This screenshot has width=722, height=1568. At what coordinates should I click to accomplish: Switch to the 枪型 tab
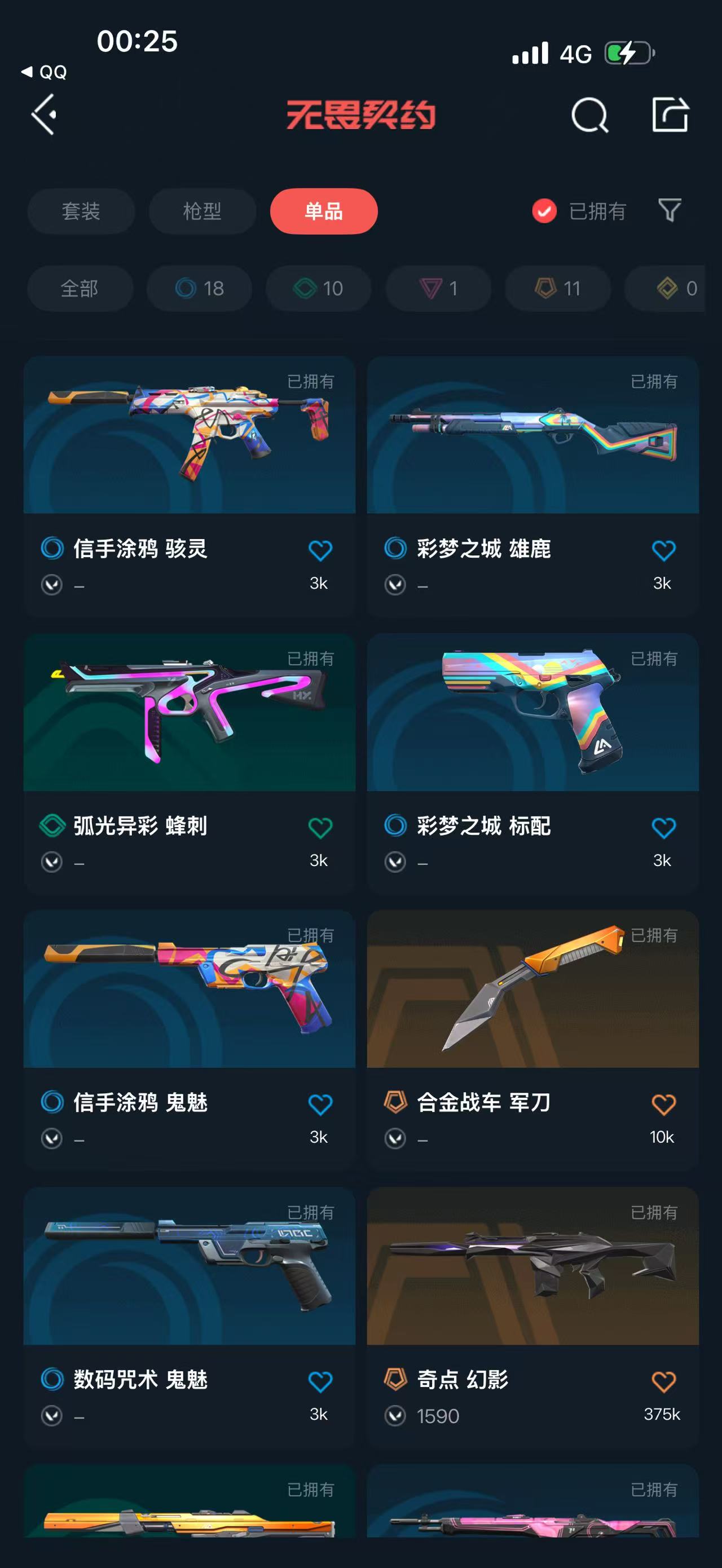pos(202,211)
